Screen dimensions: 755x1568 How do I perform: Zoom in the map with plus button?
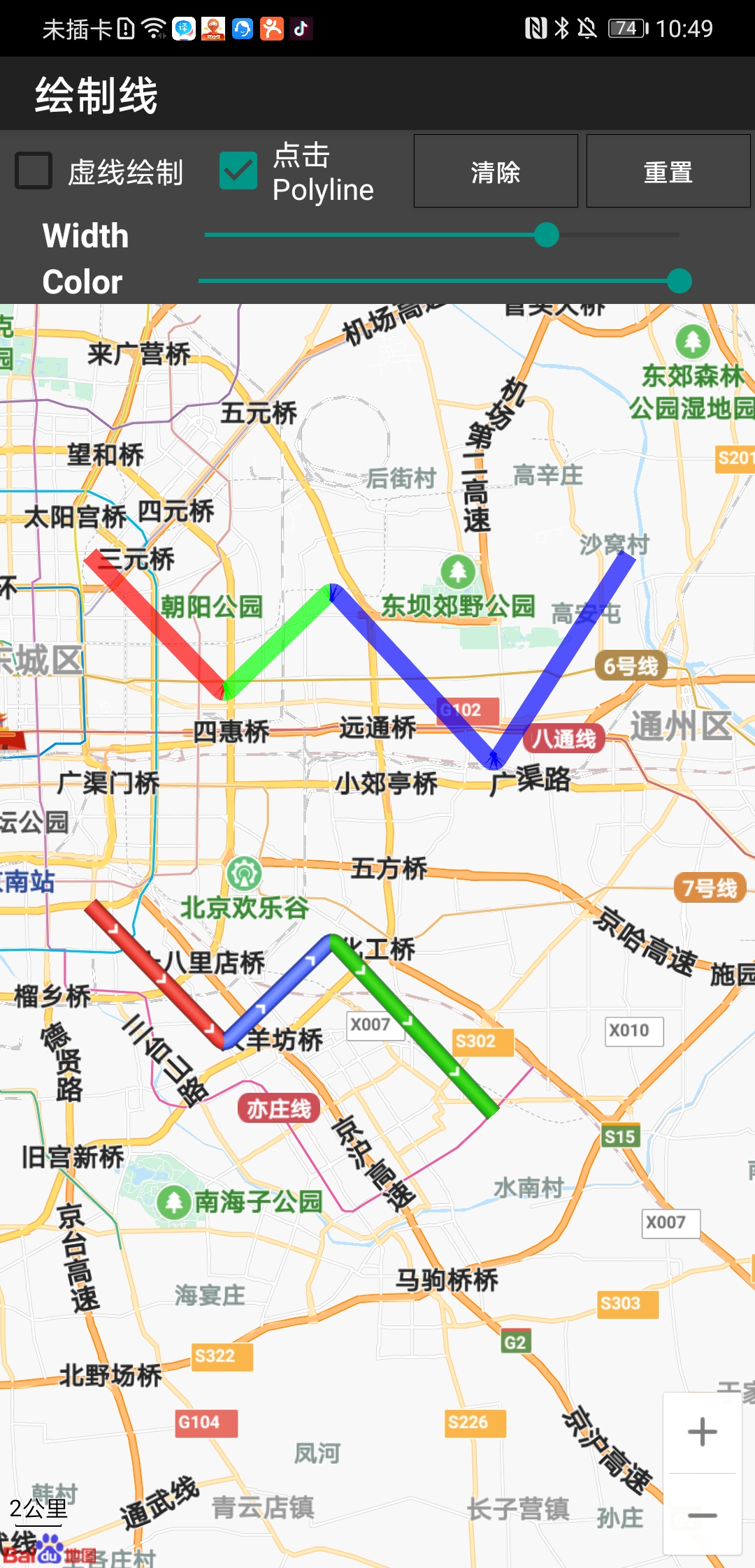tap(702, 1432)
